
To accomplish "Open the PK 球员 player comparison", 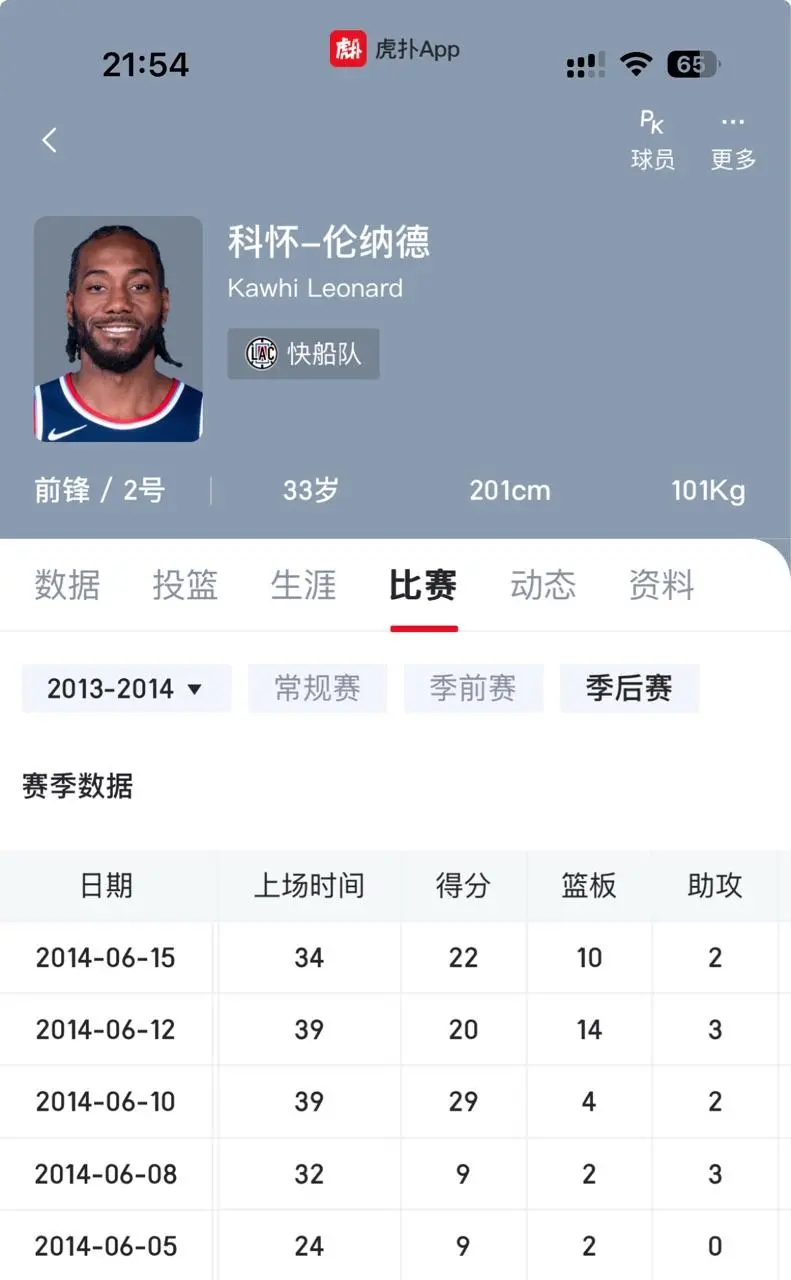I will tap(652, 141).
